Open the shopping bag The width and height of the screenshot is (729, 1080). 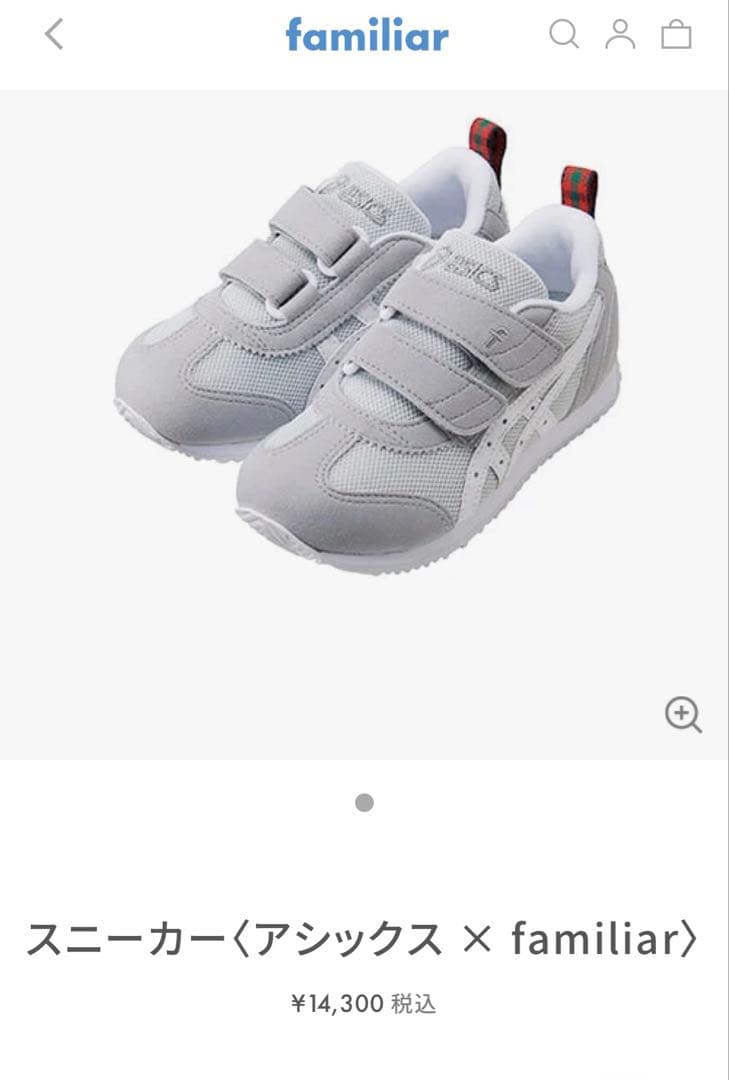pos(677,35)
